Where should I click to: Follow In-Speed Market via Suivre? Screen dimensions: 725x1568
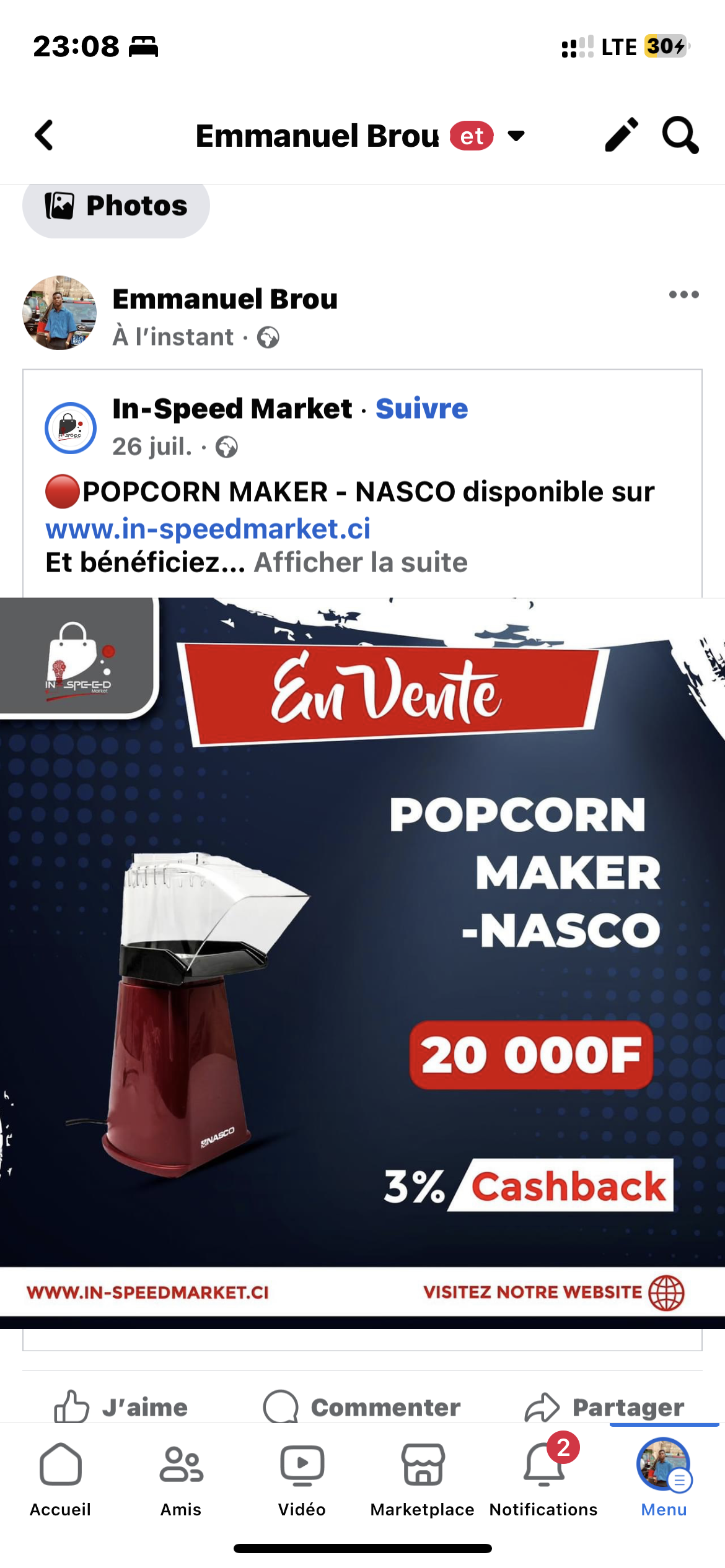click(421, 409)
